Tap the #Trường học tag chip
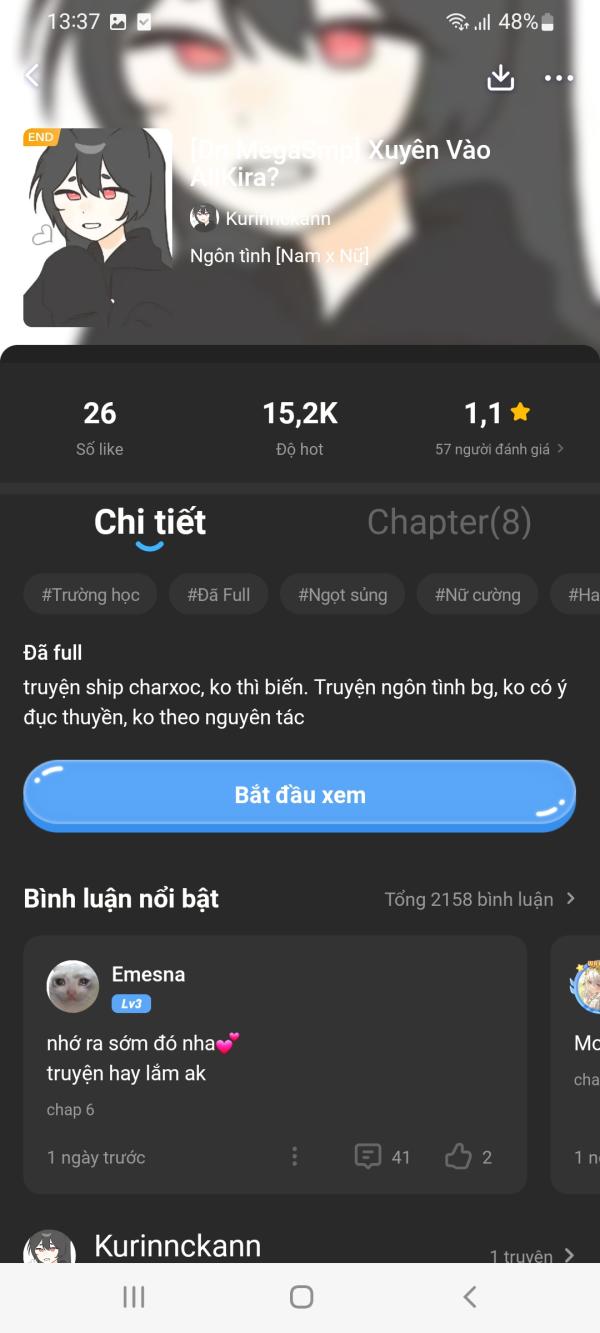Image resolution: width=600 pixels, height=1333 pixels. coord(90,595)
